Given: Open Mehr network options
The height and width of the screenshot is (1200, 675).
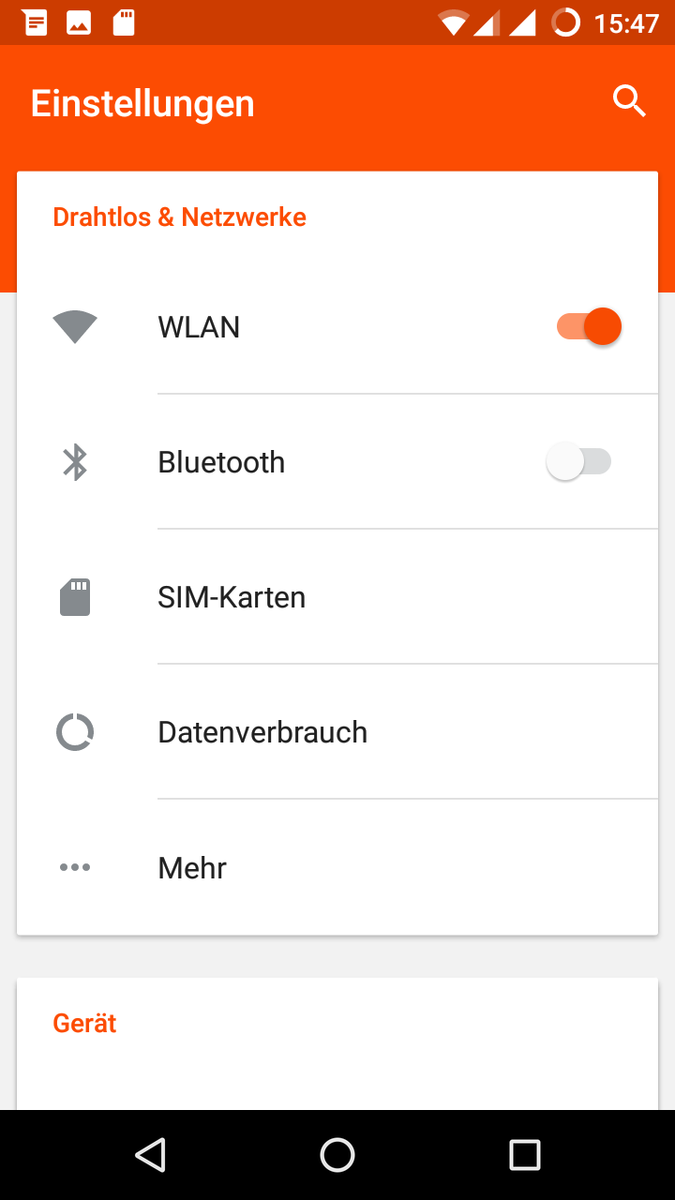Looking at the screenshot, I should point(192,868).
